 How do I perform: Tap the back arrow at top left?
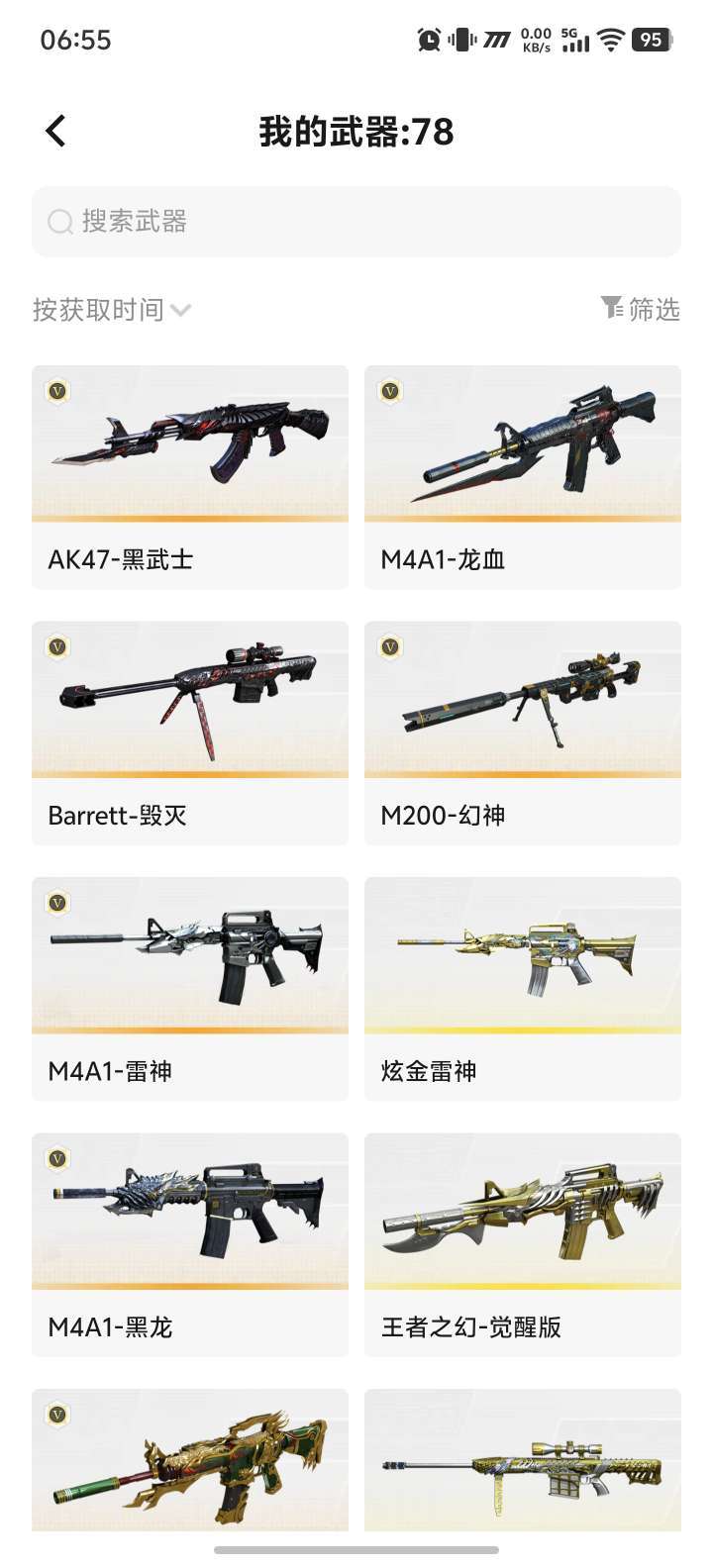pos(56,130)
